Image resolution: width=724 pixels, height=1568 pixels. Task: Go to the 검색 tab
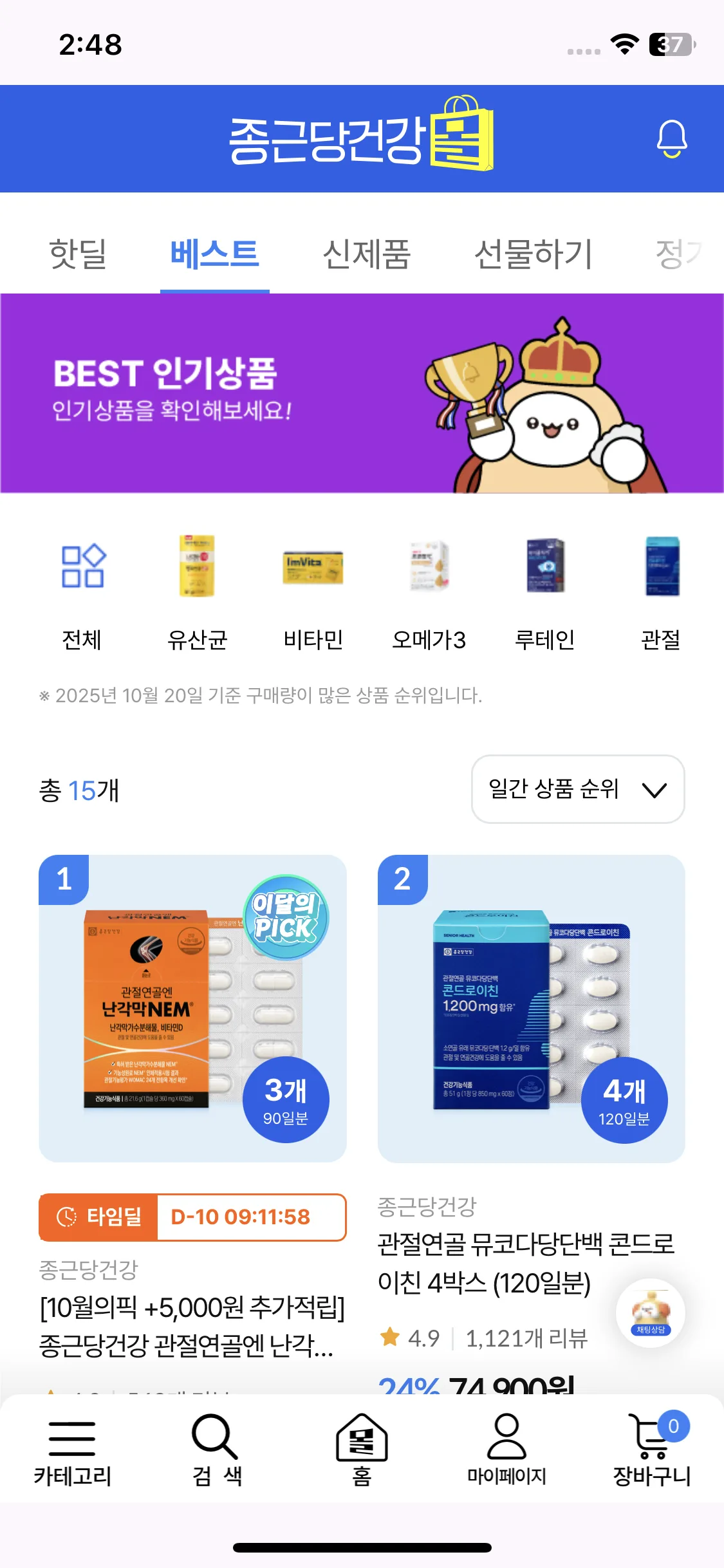[217, 1451]
